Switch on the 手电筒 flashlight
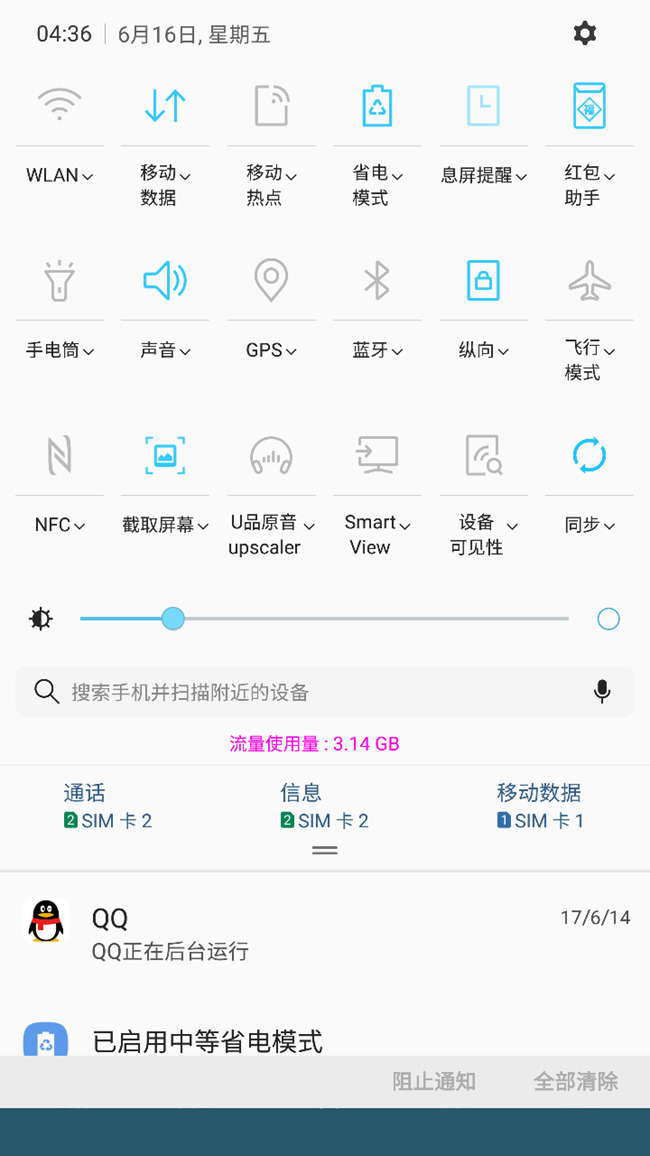650x1156 pixels. click(59, 281)
